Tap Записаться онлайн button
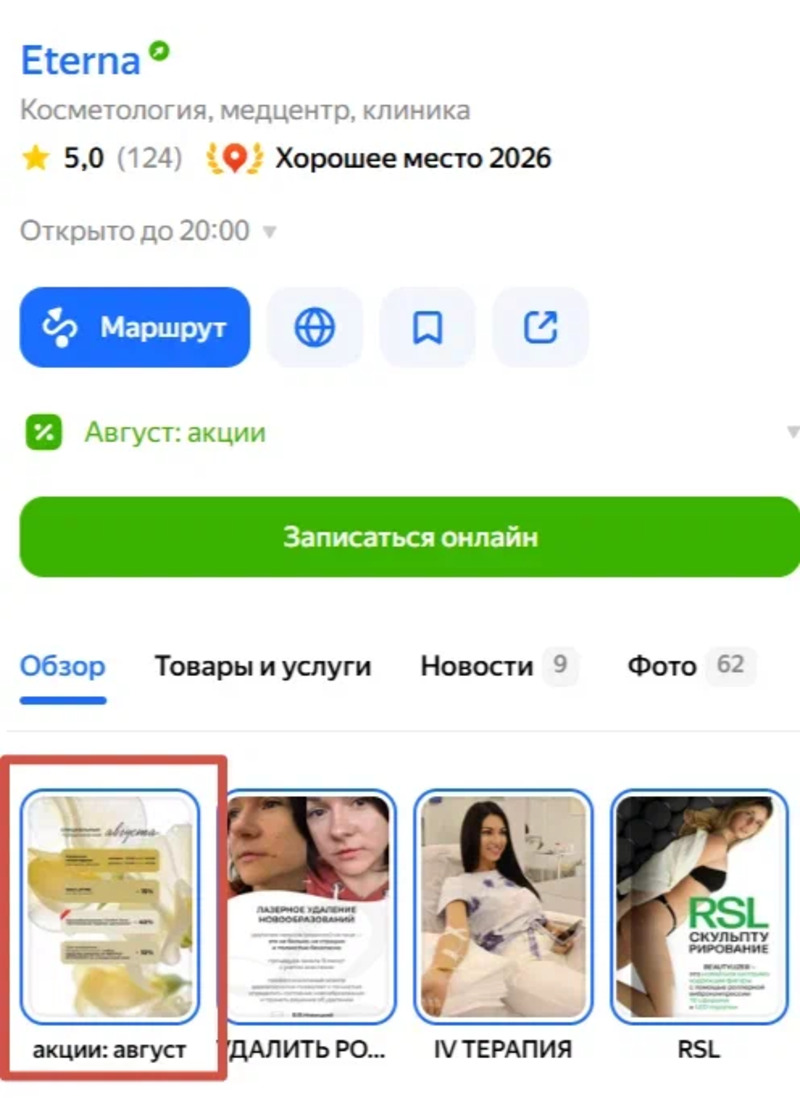This screenshot has width=800, height=1098. point(410,537)
